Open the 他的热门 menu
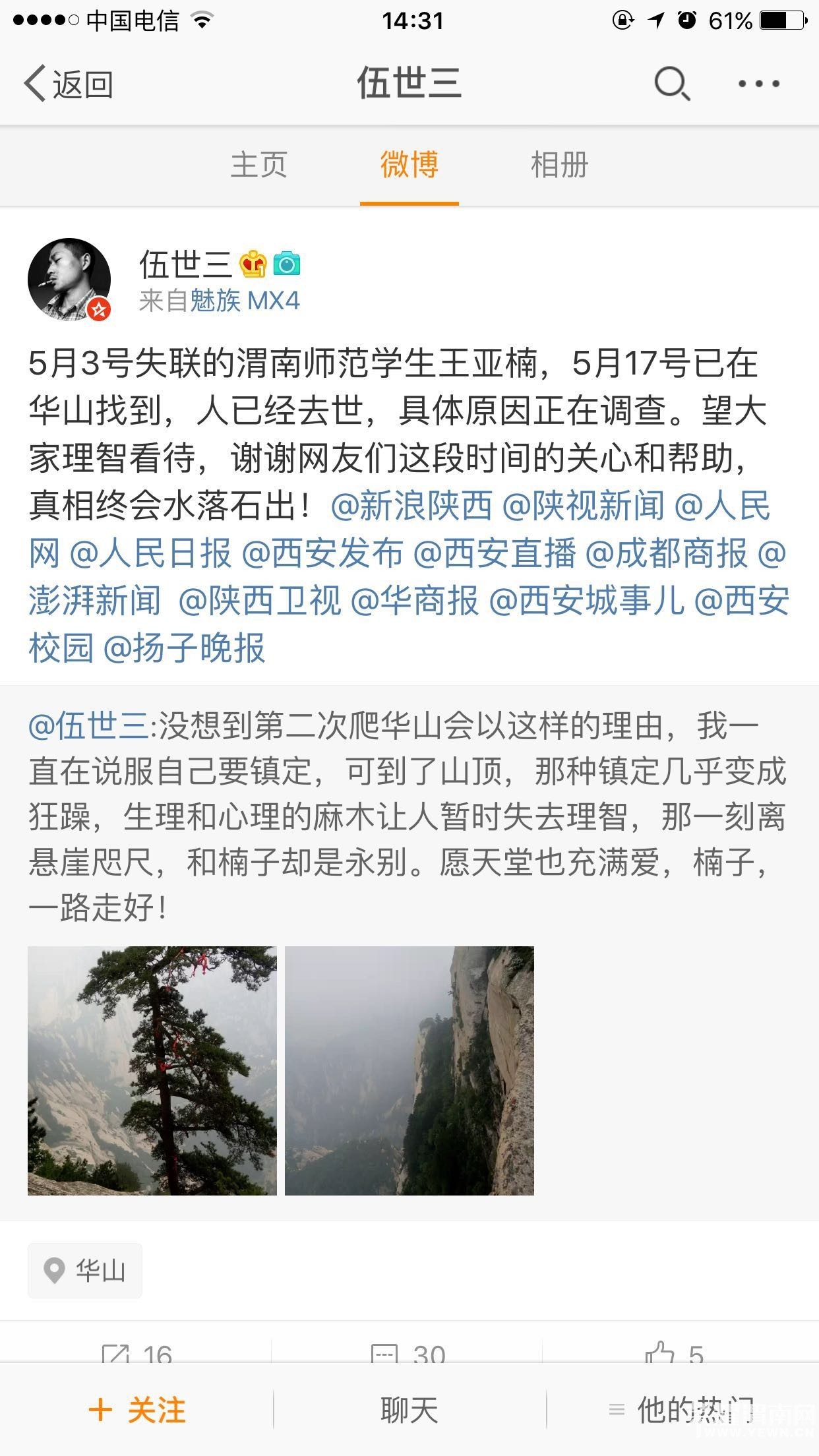The image size is (819, 1456). [682, 1410]
